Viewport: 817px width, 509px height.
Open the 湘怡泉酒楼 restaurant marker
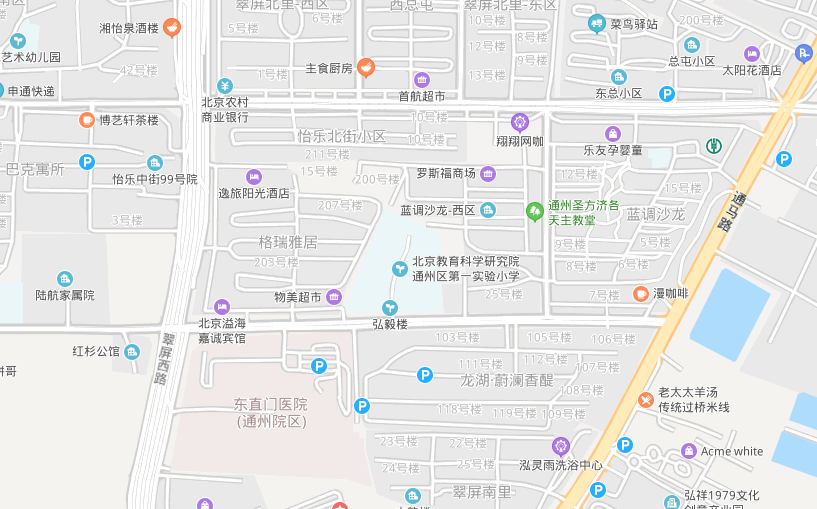172,28
